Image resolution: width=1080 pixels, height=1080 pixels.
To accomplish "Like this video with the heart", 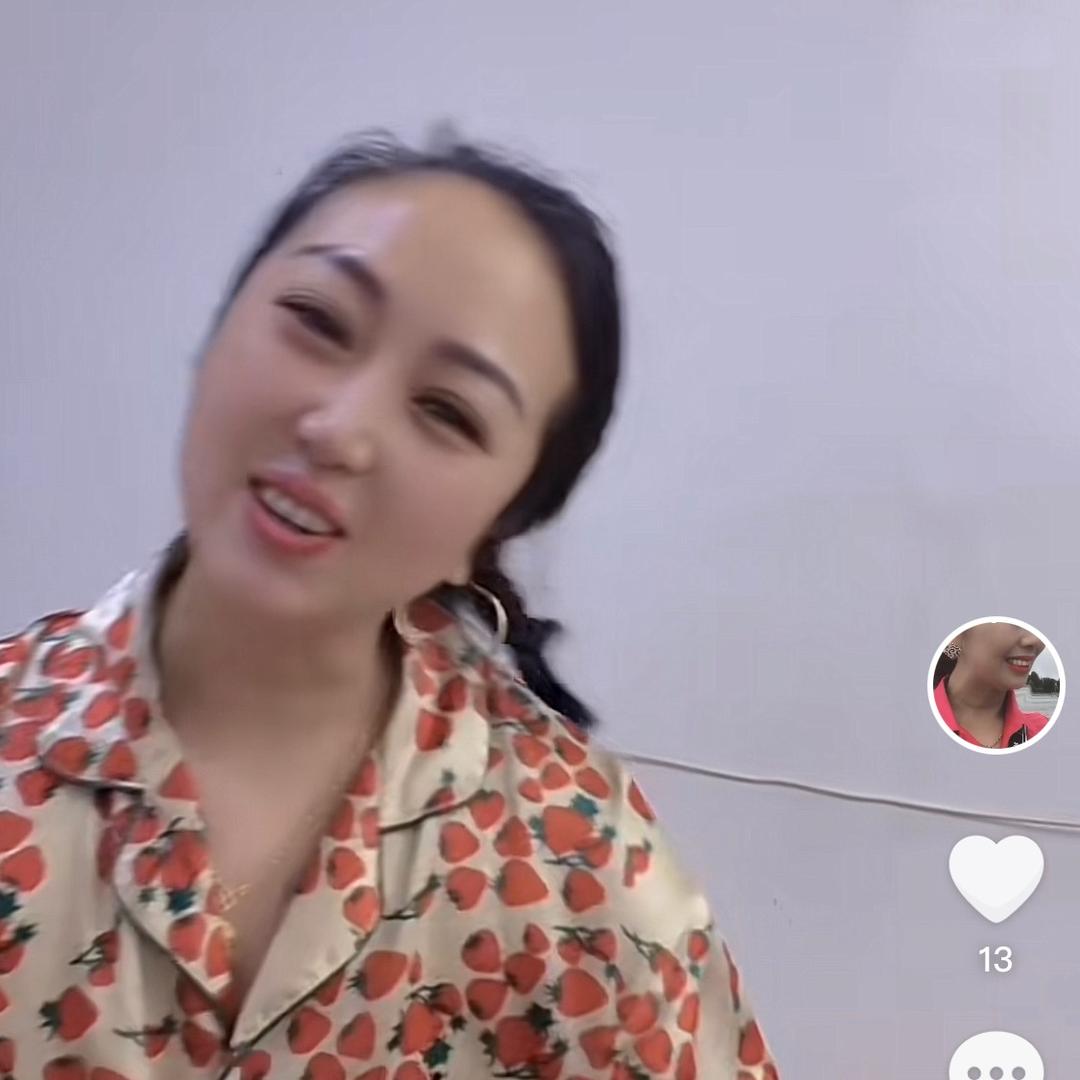I will click(x=996, y=877).
